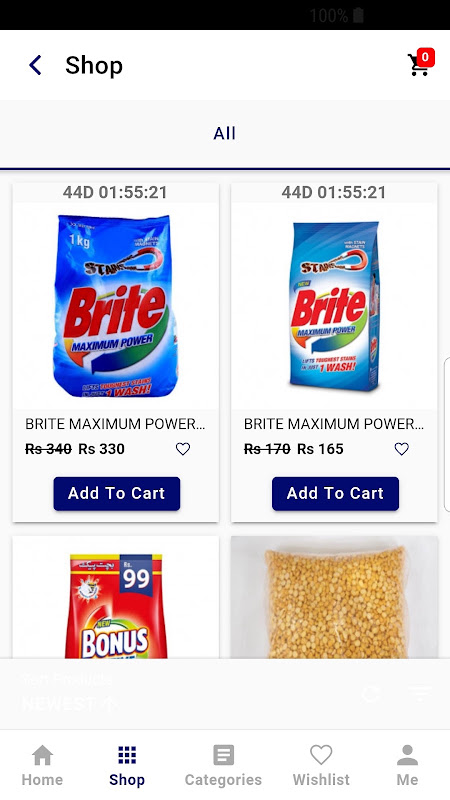
Task: Wishlist the Rs 330 Brite detergent
Action: click(183, 449)
